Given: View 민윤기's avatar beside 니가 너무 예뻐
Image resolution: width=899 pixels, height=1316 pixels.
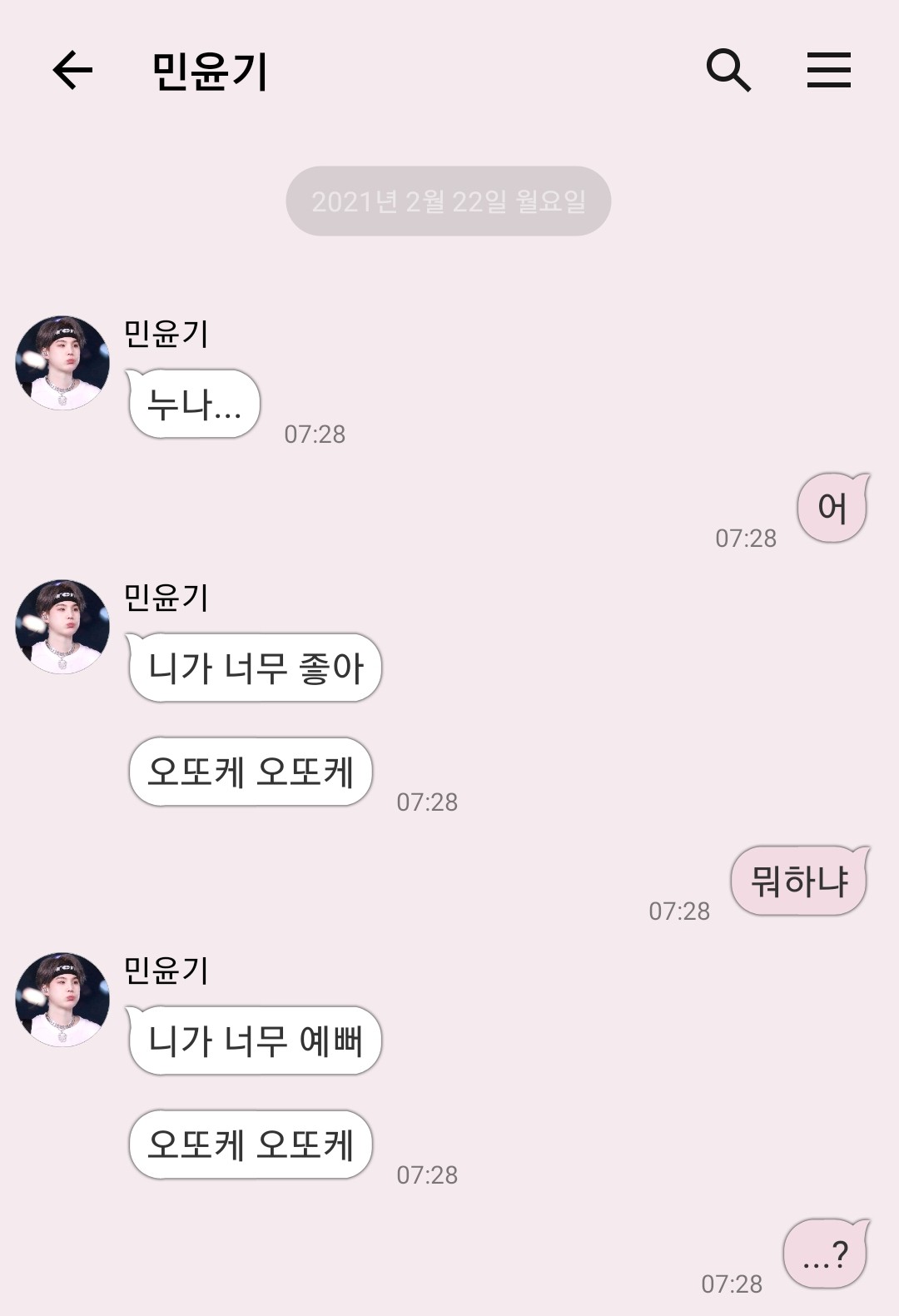Looking at the screenshot, I should click(62, 1000).
